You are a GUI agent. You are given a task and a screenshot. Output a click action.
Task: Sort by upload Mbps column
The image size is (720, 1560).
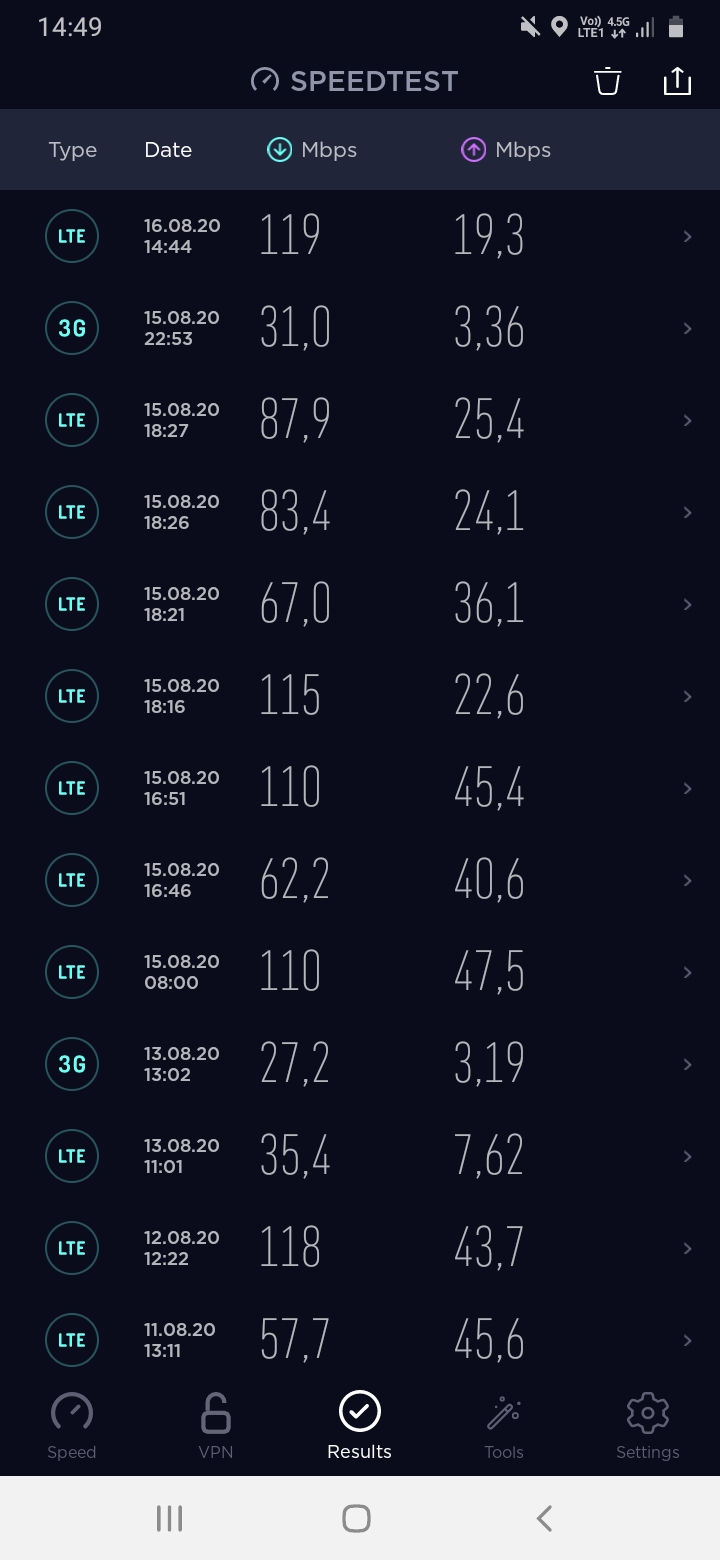[505, 150]
